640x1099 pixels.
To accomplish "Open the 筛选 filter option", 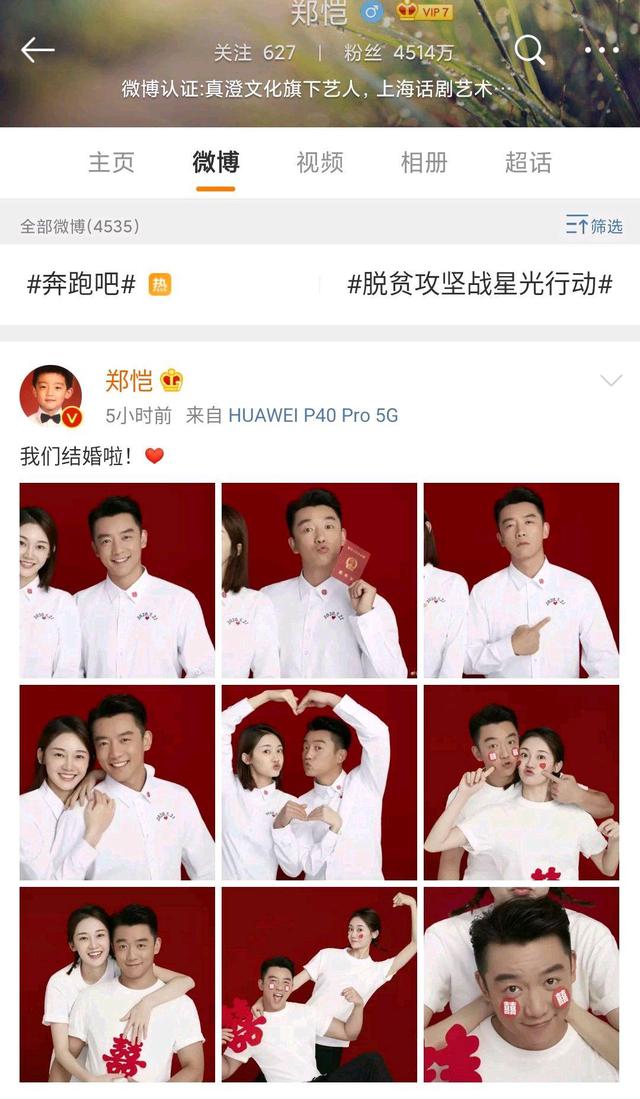I will (594, 226).
